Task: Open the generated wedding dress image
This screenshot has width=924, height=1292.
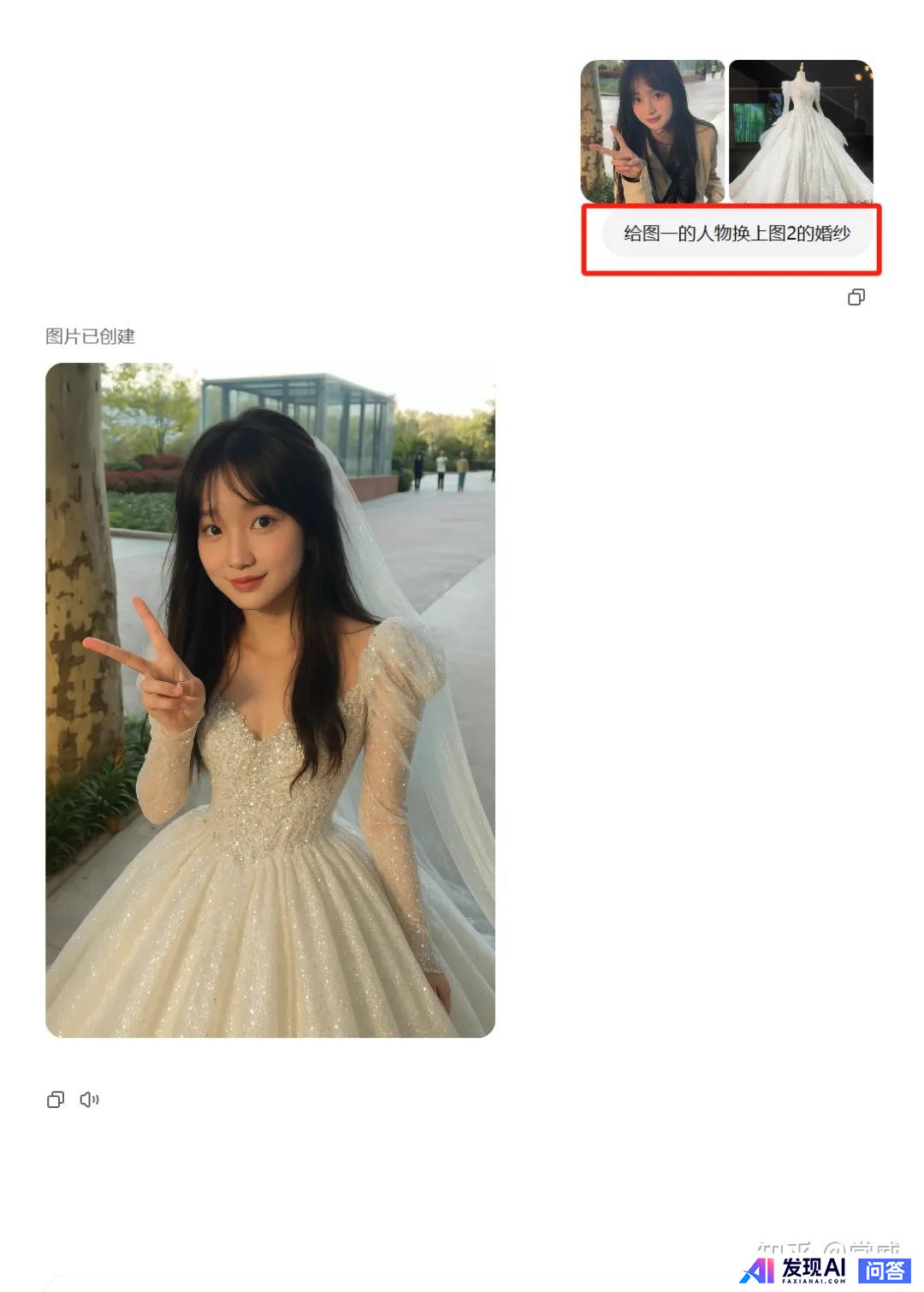Action: point(270,700)
